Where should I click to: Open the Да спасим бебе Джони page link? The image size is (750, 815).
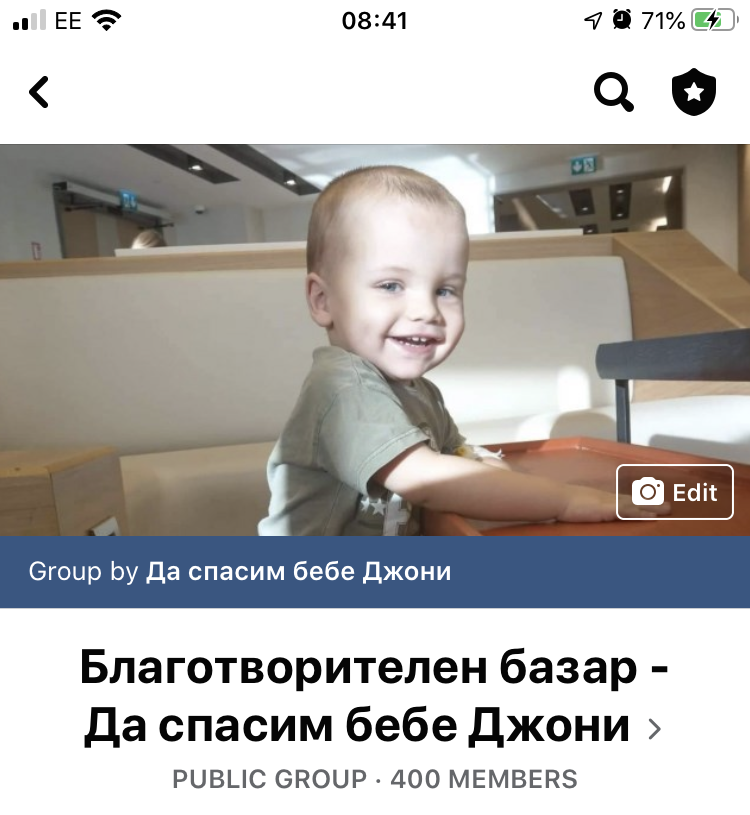tap(298, 572)
